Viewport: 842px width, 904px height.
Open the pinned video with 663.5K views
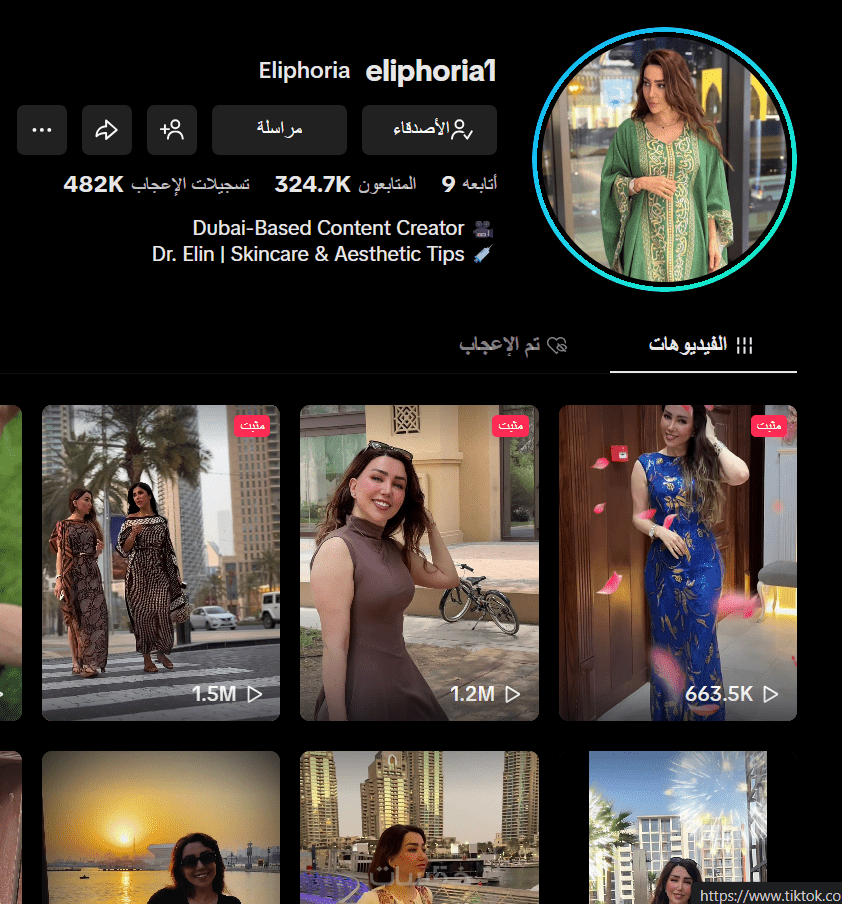coord(677,562)
